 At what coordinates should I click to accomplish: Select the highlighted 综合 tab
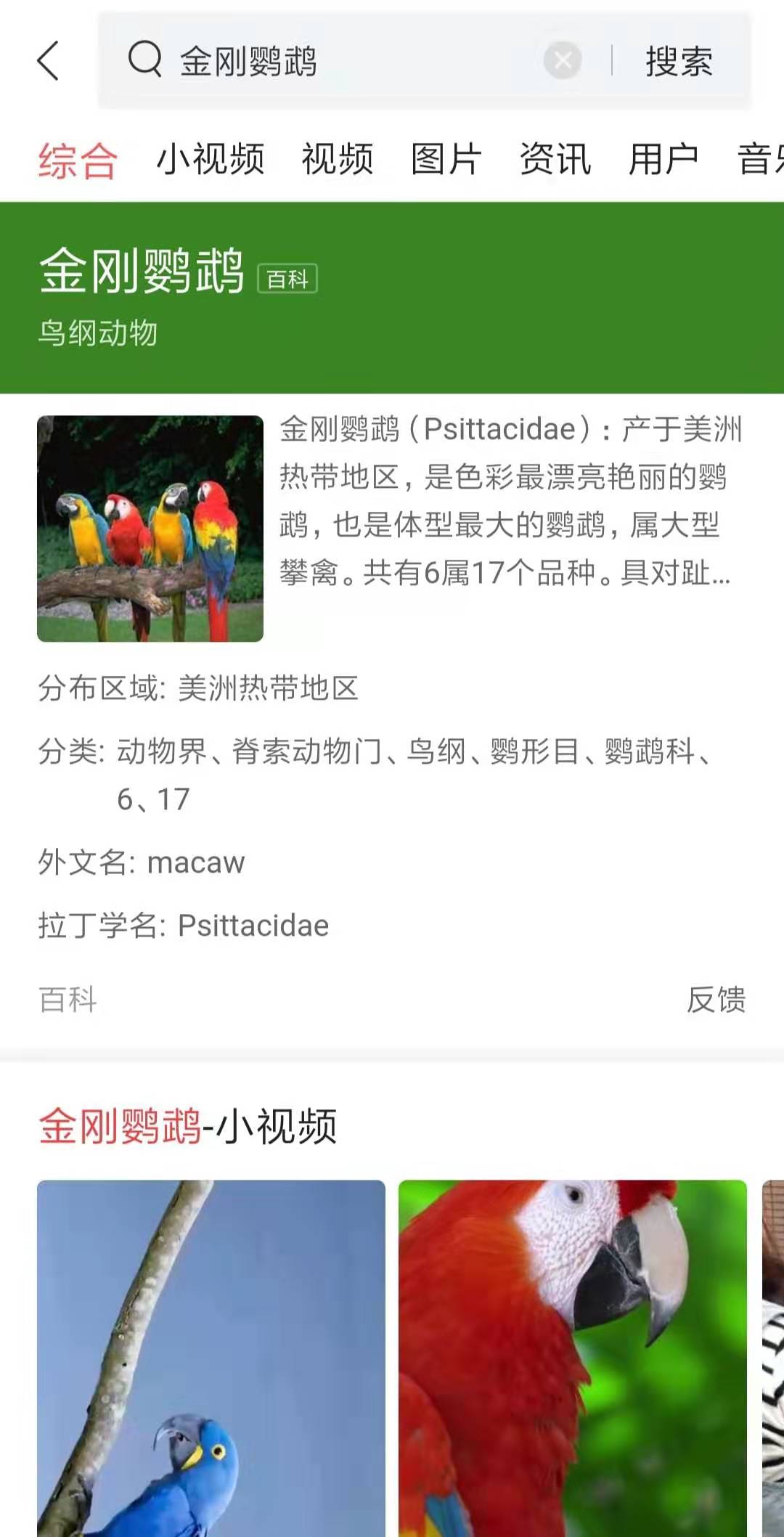point(76,160)
